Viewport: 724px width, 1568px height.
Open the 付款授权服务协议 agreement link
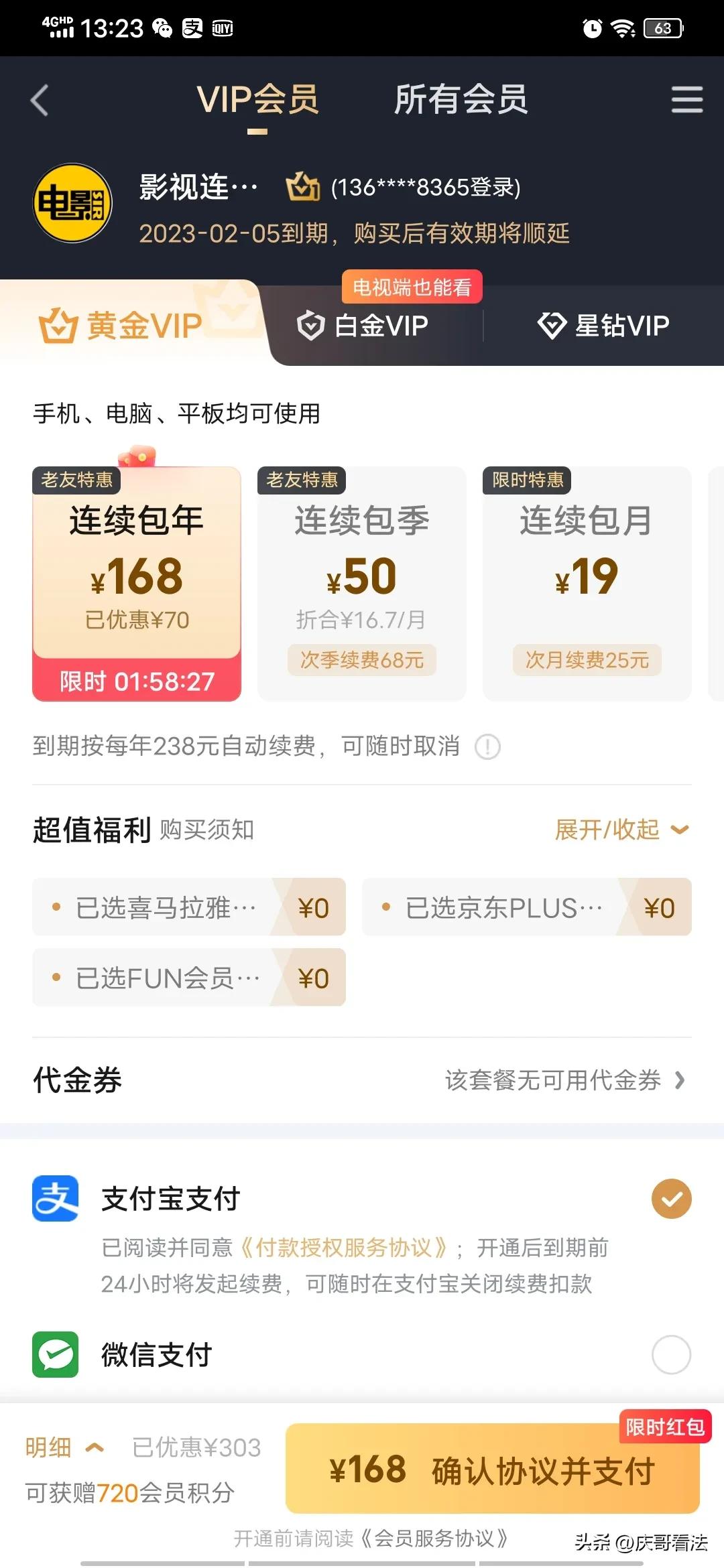(343, 1248)
